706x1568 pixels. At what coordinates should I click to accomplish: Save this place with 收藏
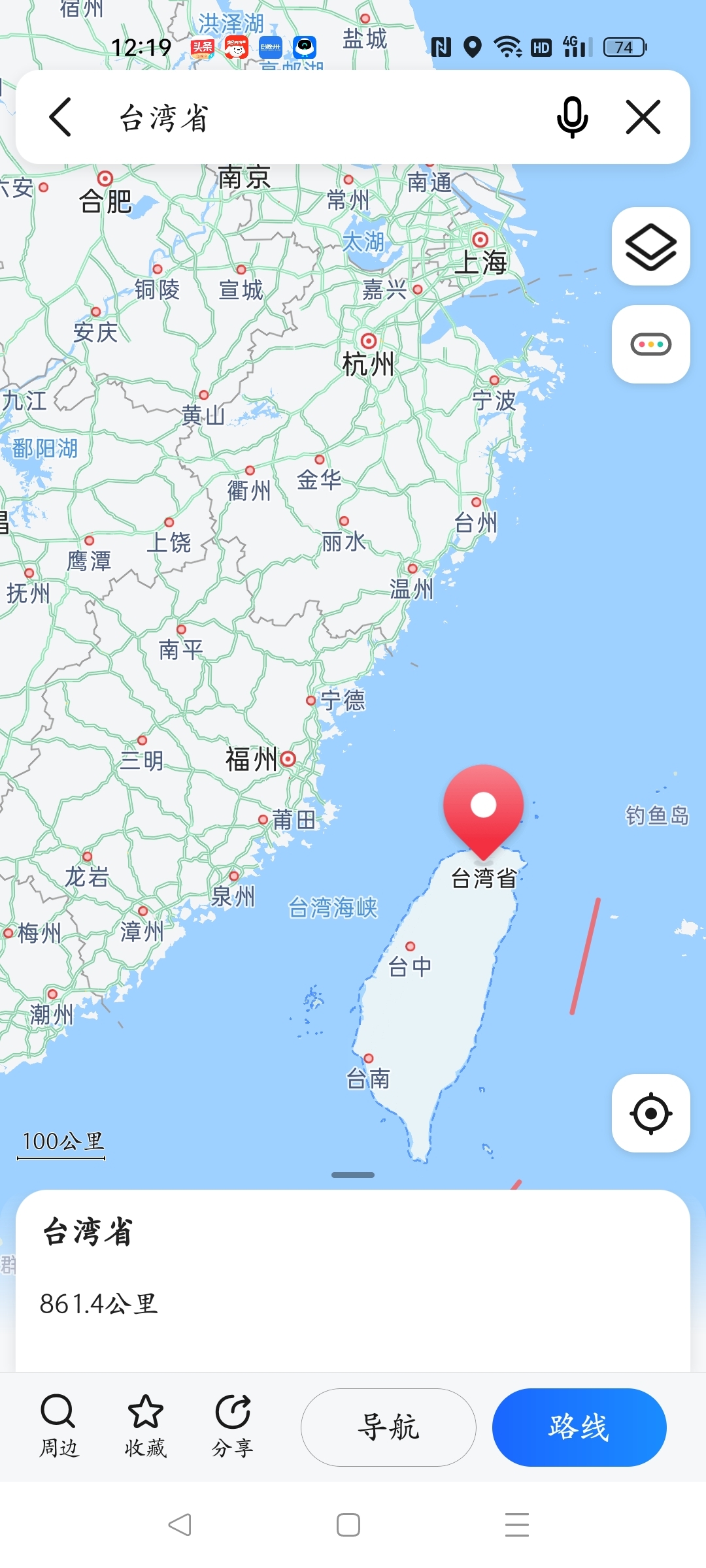pyautogui.click(x=145, y=1426)
